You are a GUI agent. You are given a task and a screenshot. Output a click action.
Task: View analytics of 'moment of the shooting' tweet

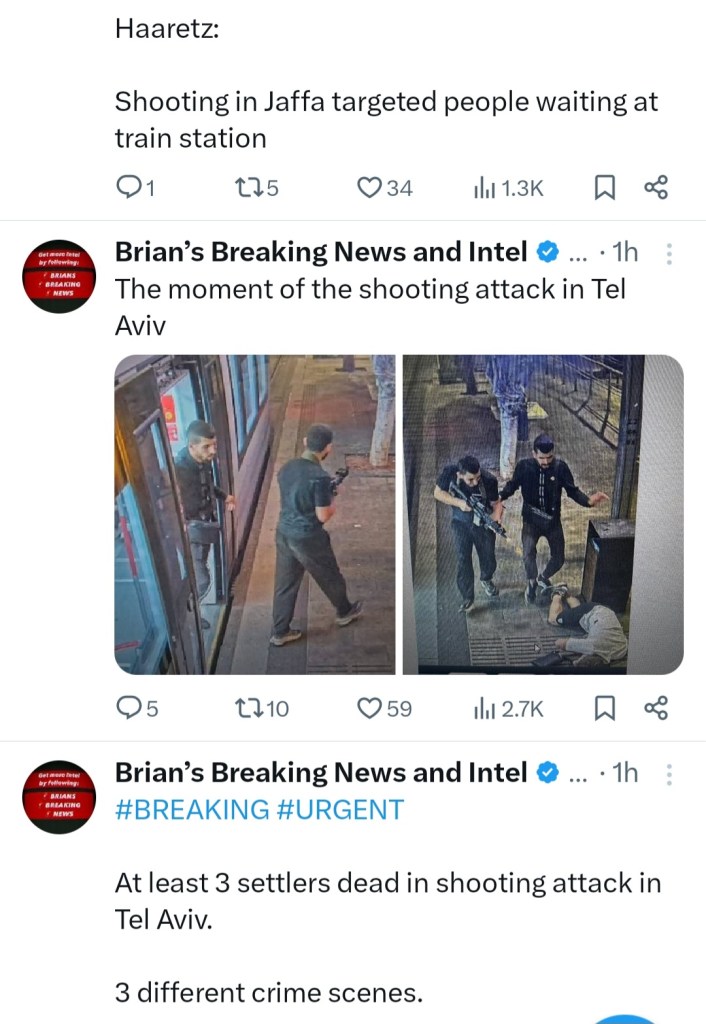[508, 709]
